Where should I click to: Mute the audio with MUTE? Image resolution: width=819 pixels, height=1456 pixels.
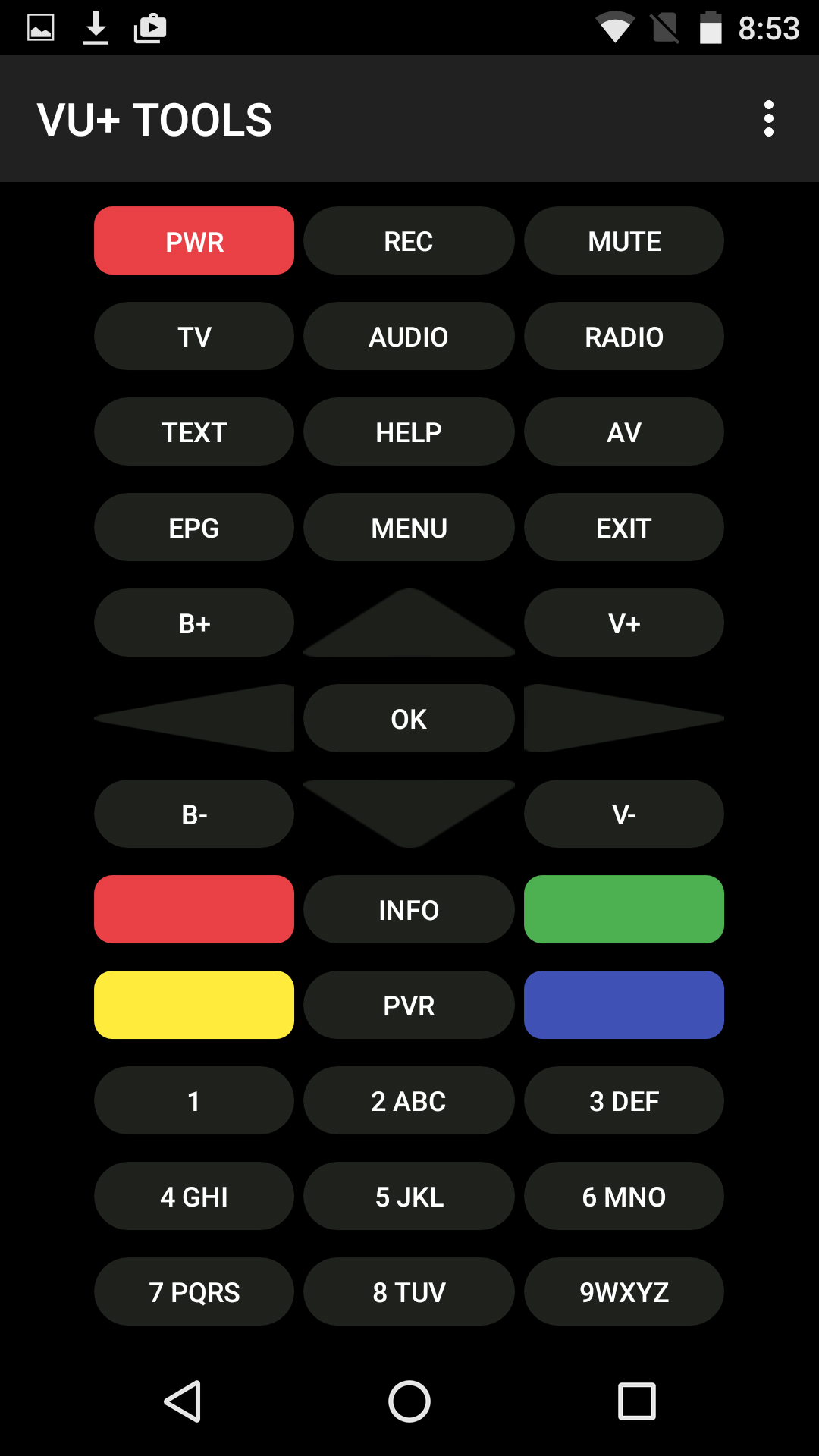623,240
